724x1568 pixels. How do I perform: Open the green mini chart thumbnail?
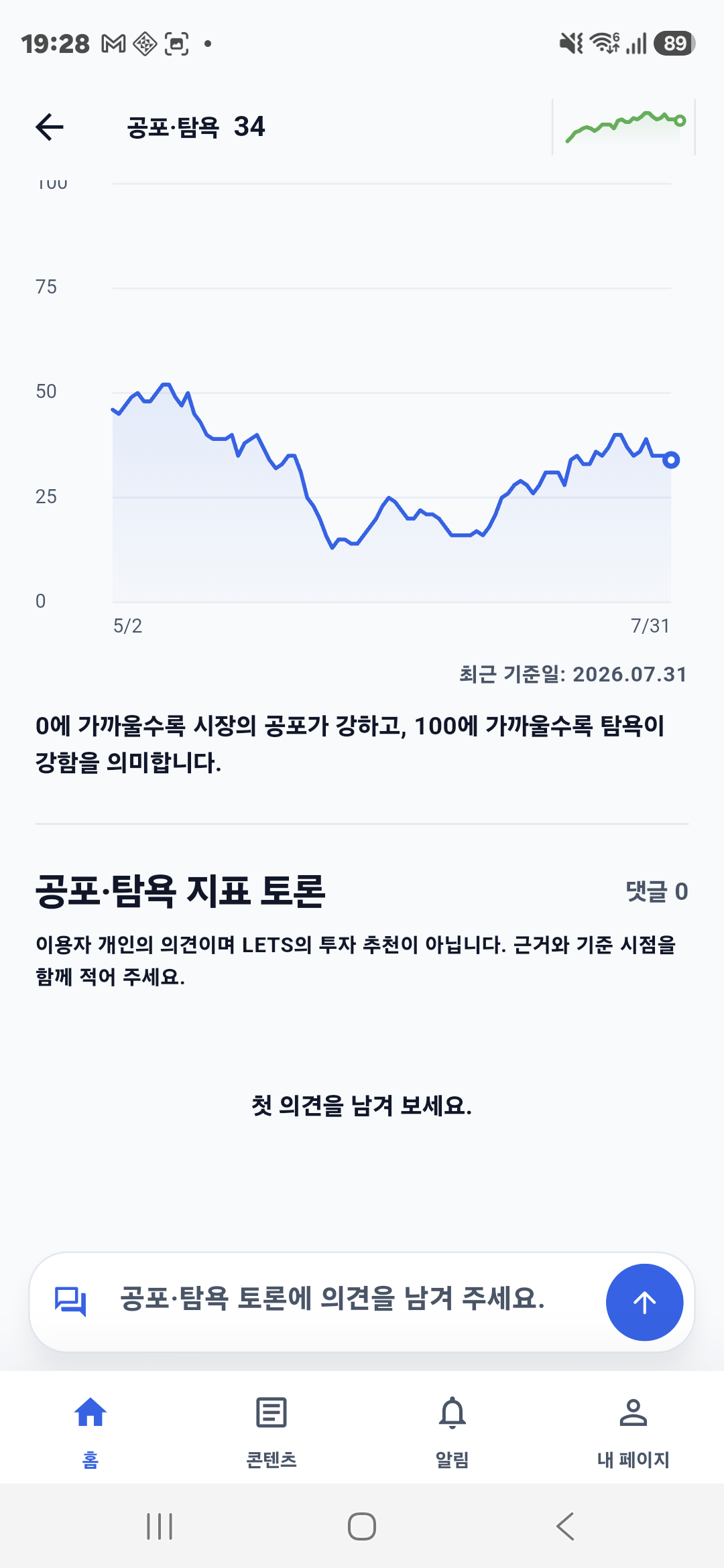pyautogui.click(x=623, y=127)
